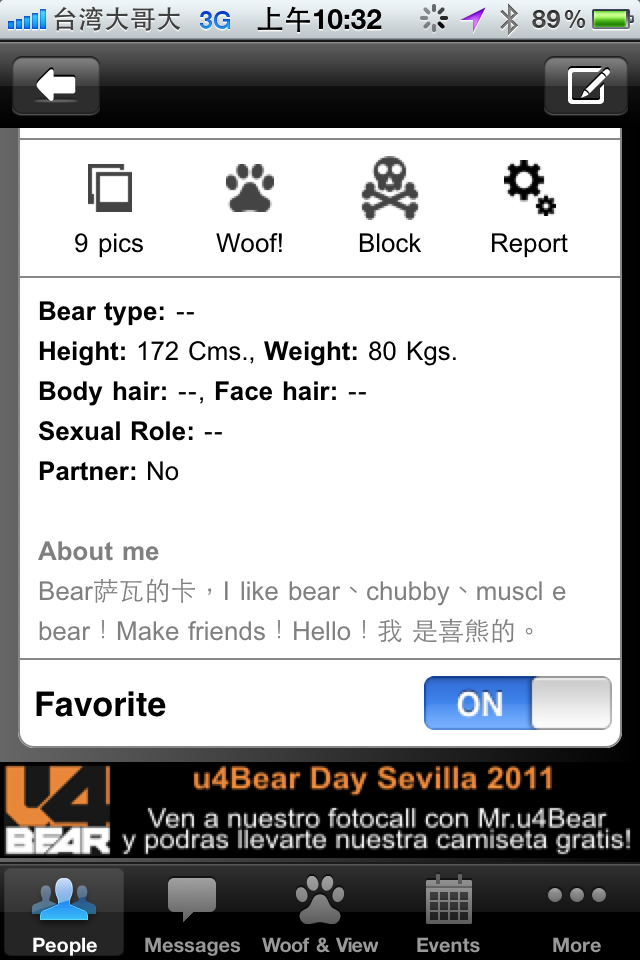The image size is (640, 960).
Task: Send a Woof! to this user
Action: (x=250, y=208)
